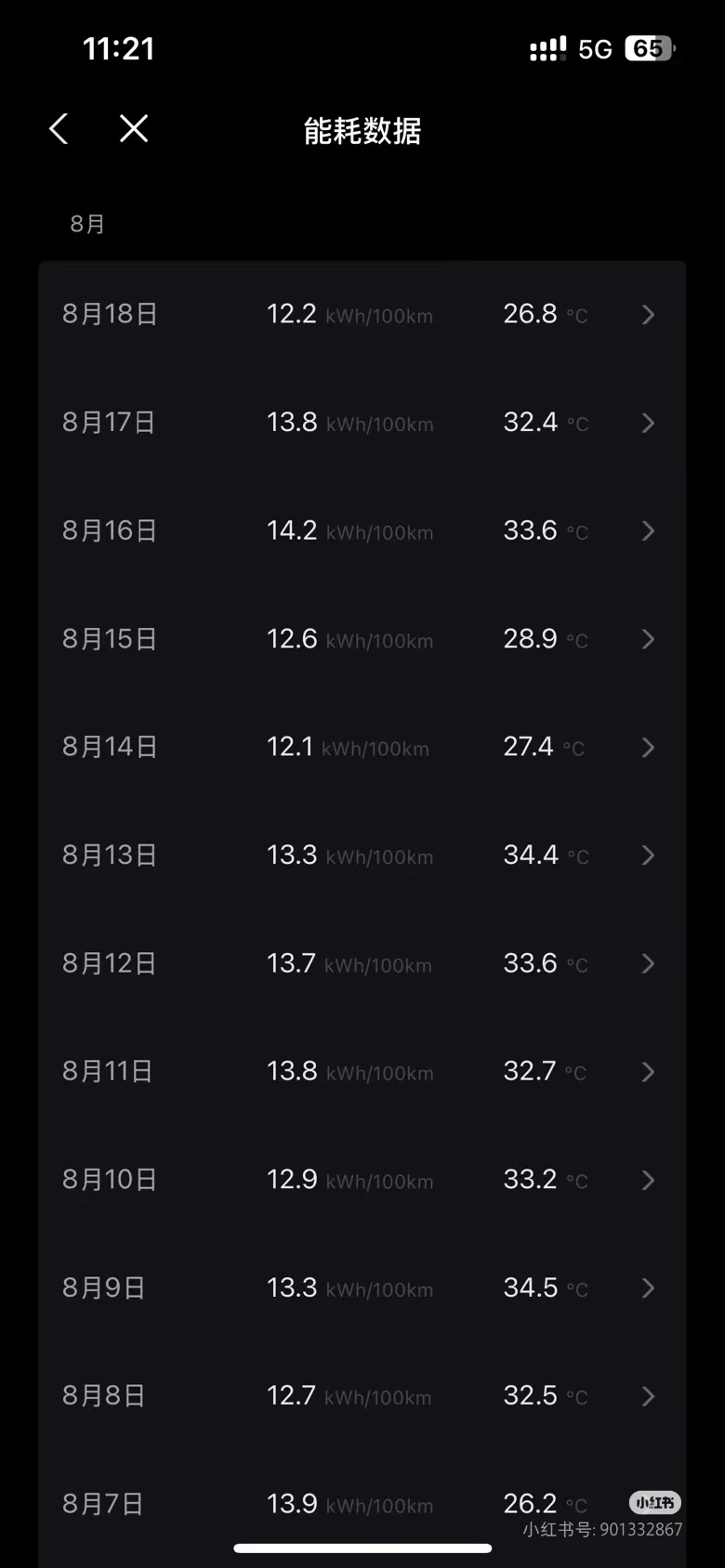The height and width of the screenshot is (1568, 725).
Task: View details for 8月16日
Action: pyautogui.click(x=362, y=531)
